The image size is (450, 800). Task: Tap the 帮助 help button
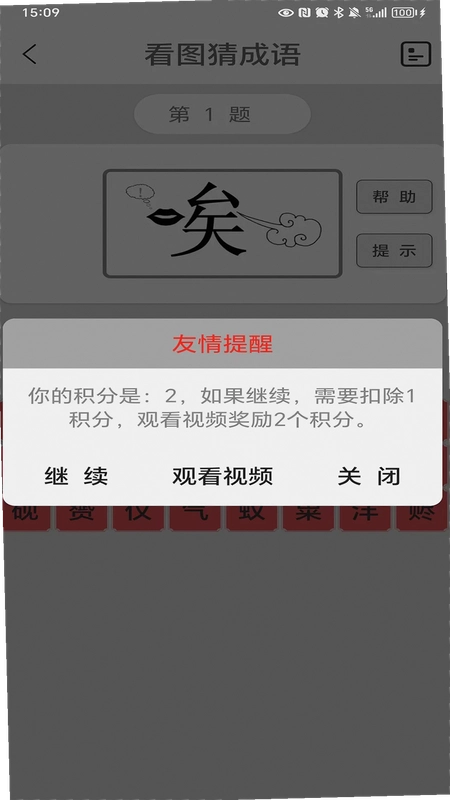[394, 197]
